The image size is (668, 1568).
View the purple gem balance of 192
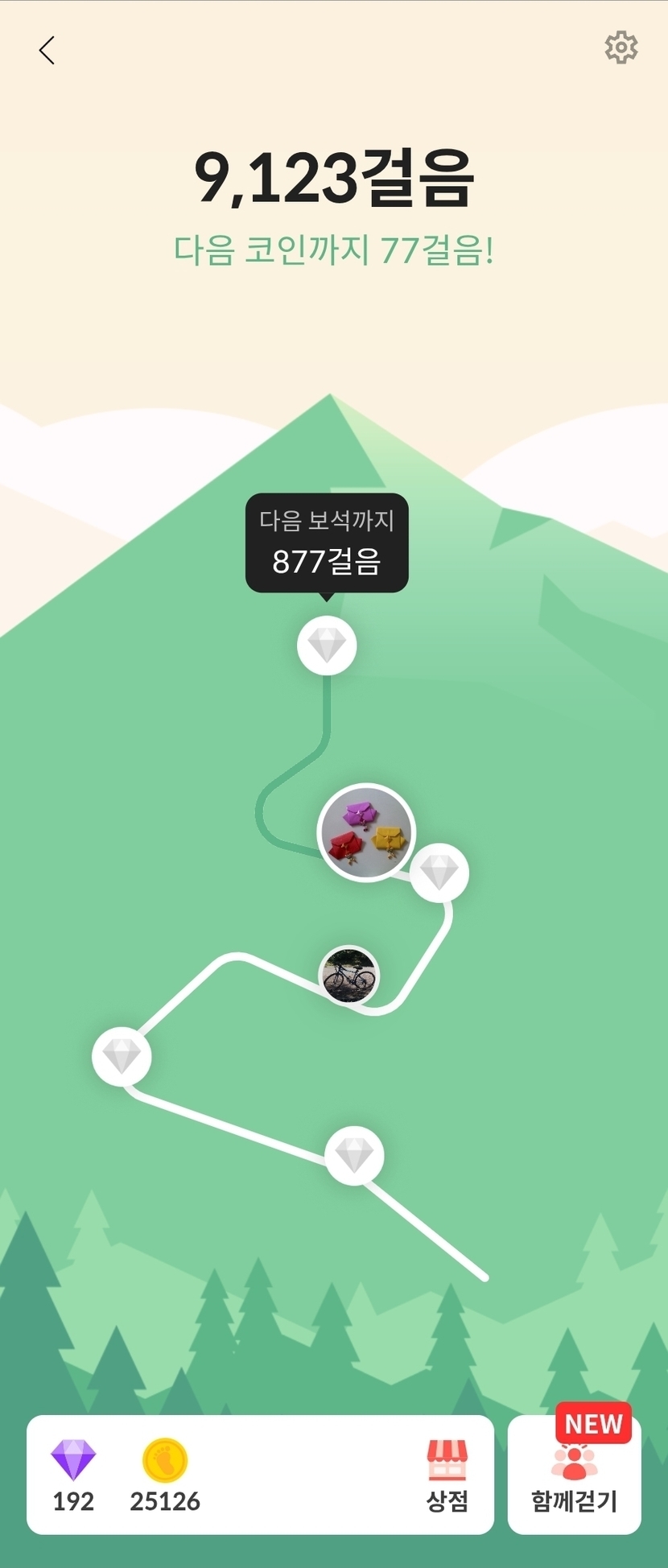pos(73,1476)
